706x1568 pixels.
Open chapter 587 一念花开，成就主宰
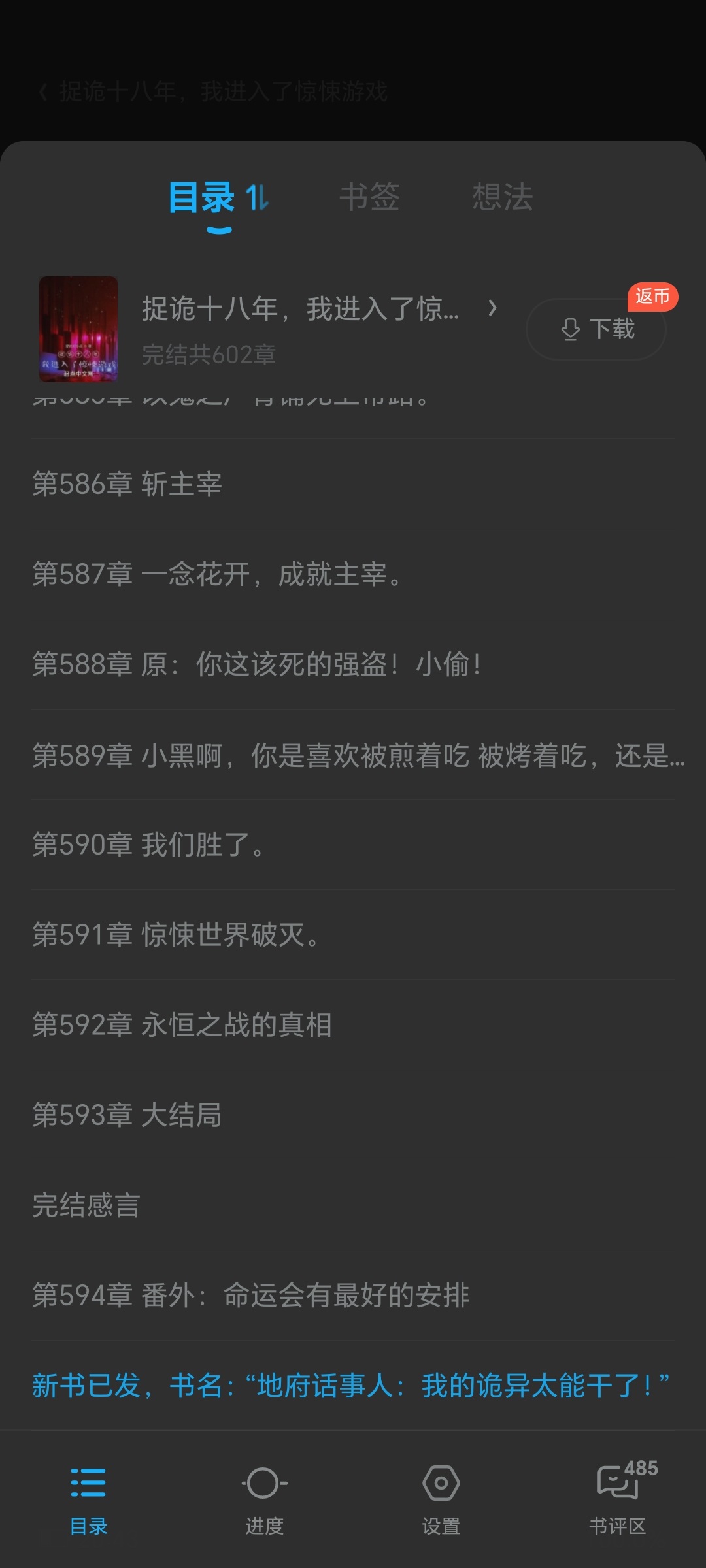point(353,574)
